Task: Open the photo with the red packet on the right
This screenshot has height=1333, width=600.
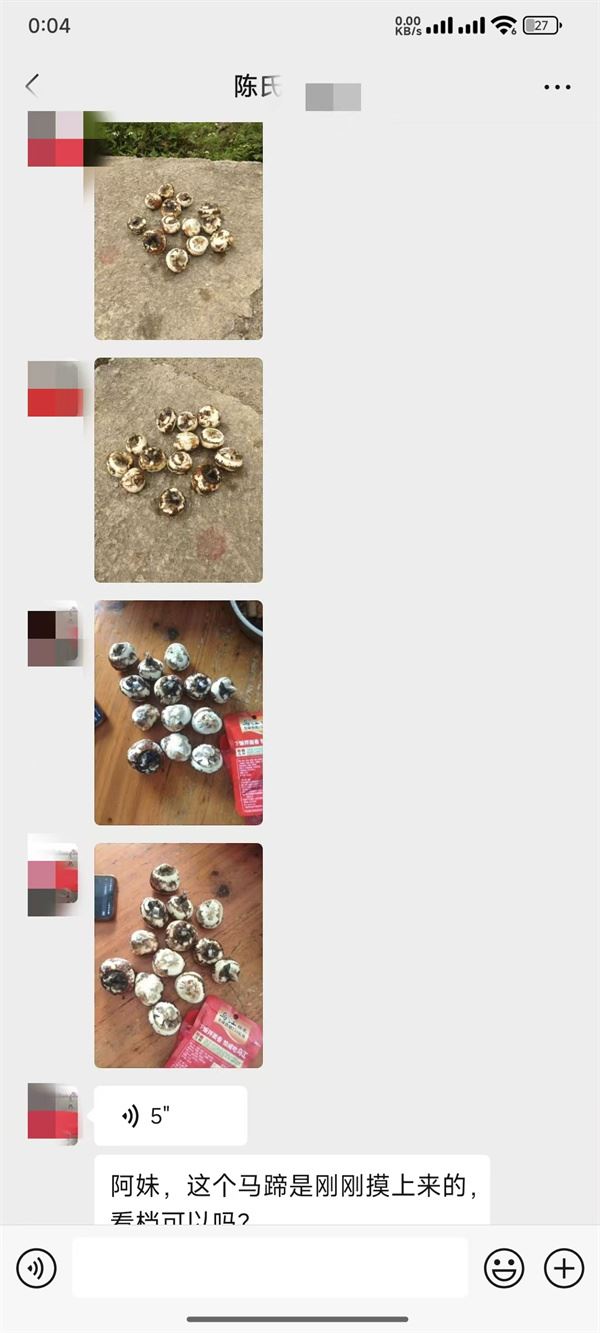Action: (x=178, y=713)
